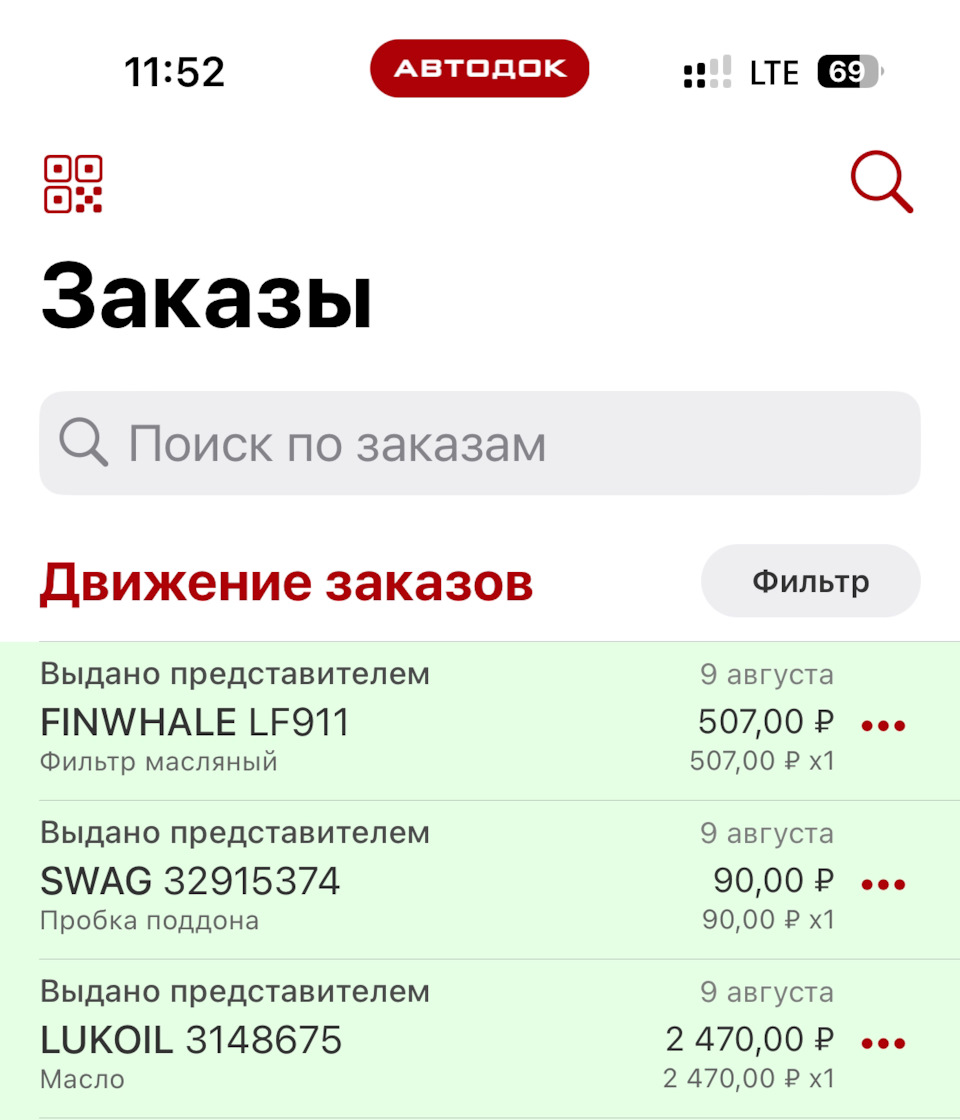Open the SWAG 32915374 Пробка поддона order
The image size is (960, 1120).
coord(190,881)
